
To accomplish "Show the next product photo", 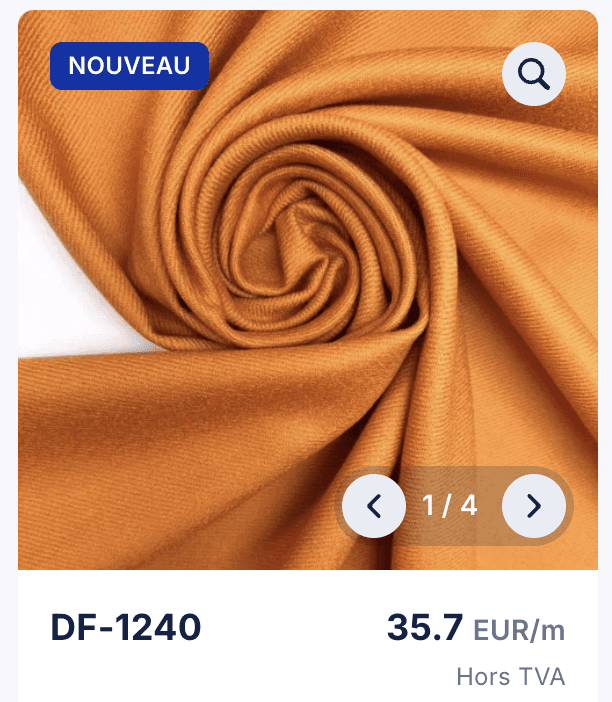I will point(534,506).
